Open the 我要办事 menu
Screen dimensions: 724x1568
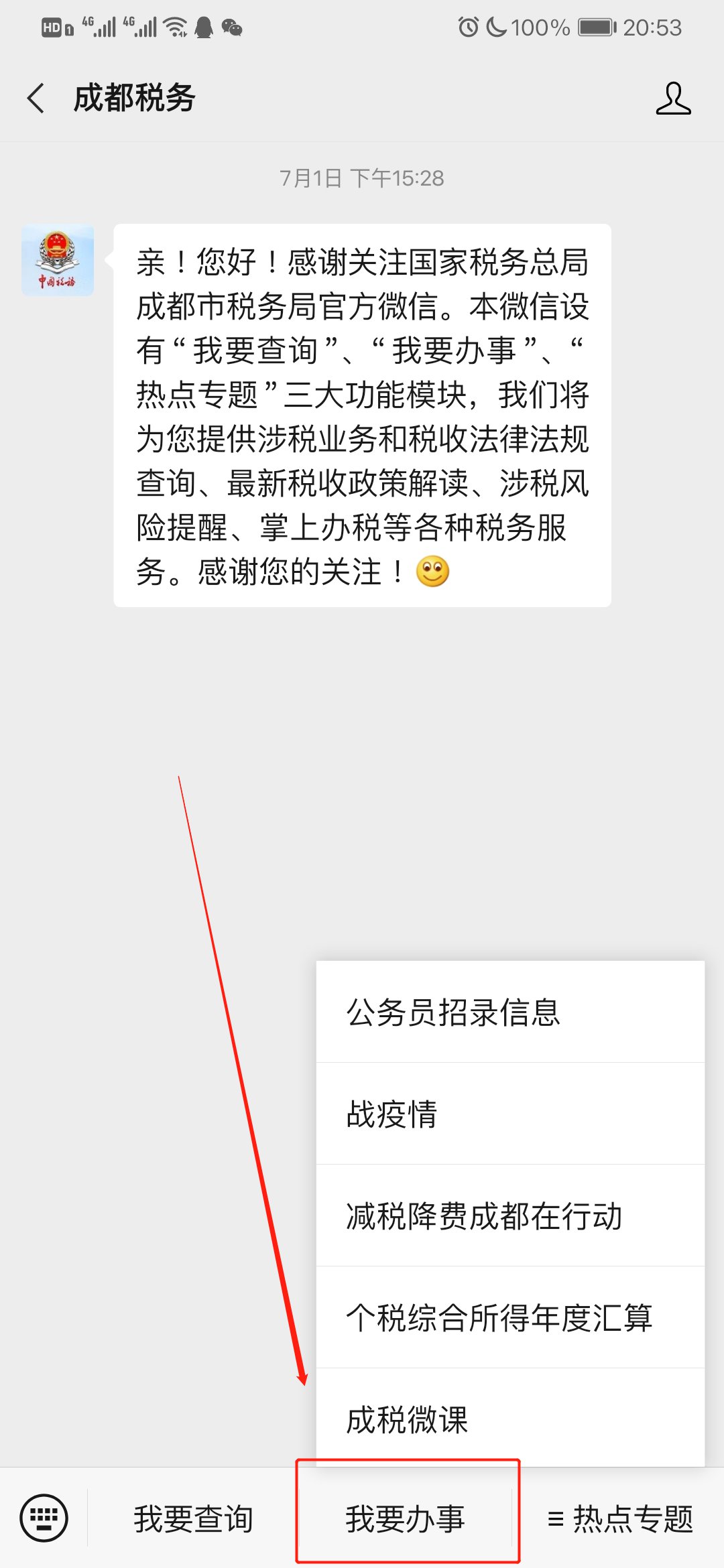coord(406,1518)
